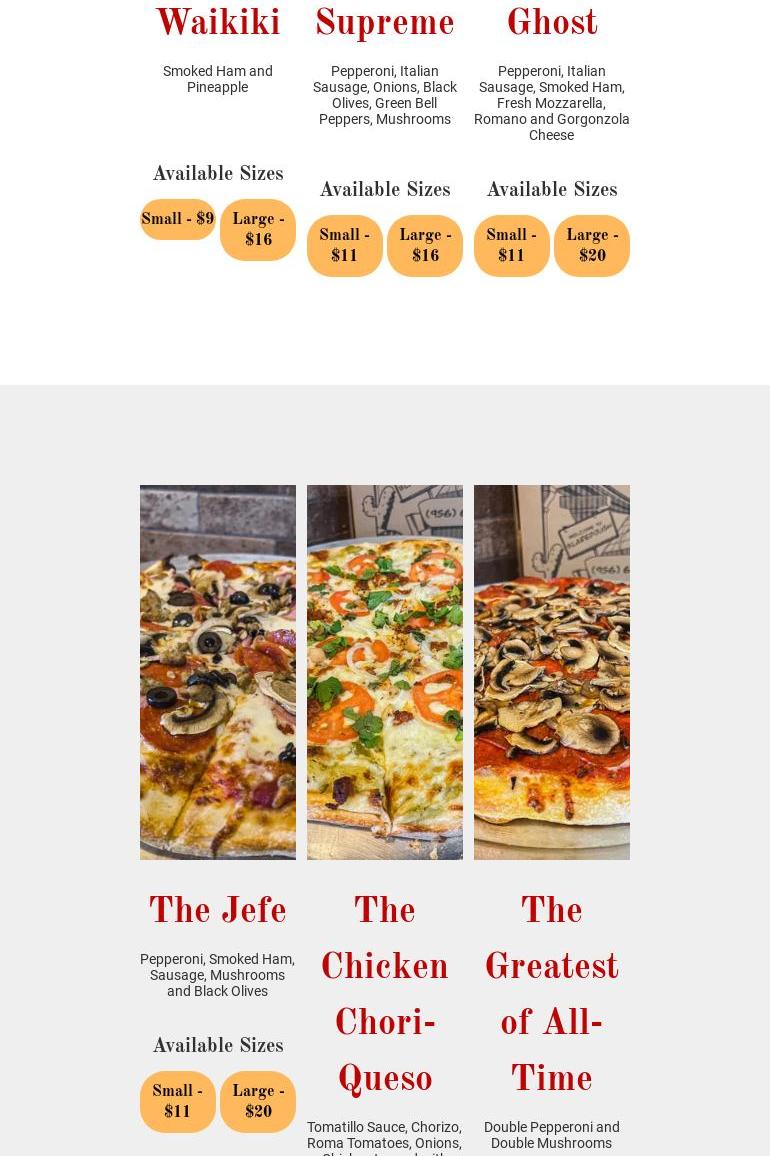Pick Supreme Small - $11 size

pos(344,246)
